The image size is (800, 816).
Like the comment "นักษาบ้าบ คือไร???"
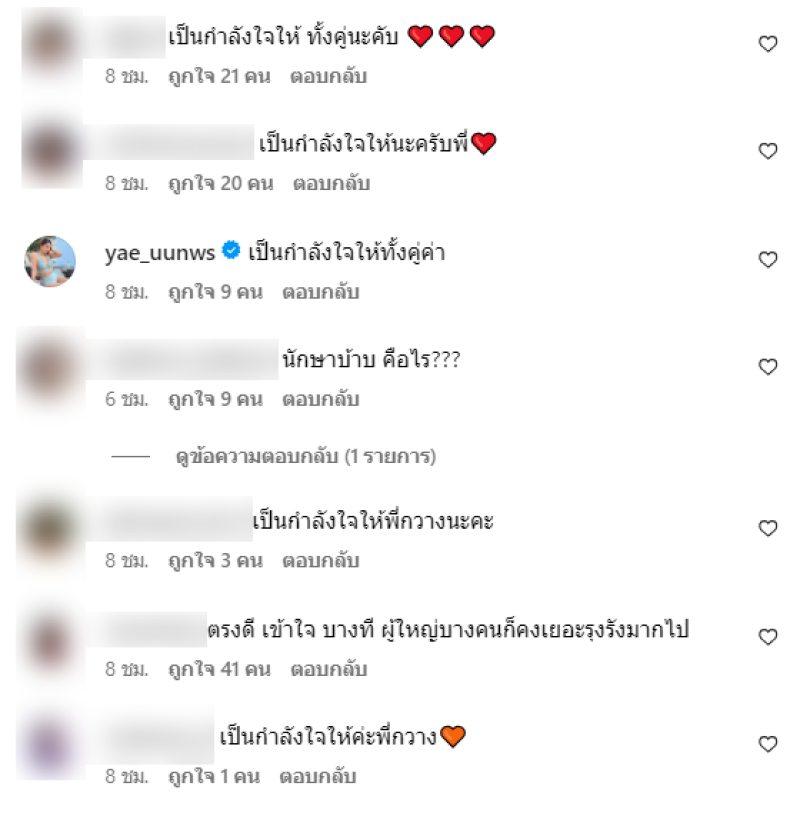[767, 367]
